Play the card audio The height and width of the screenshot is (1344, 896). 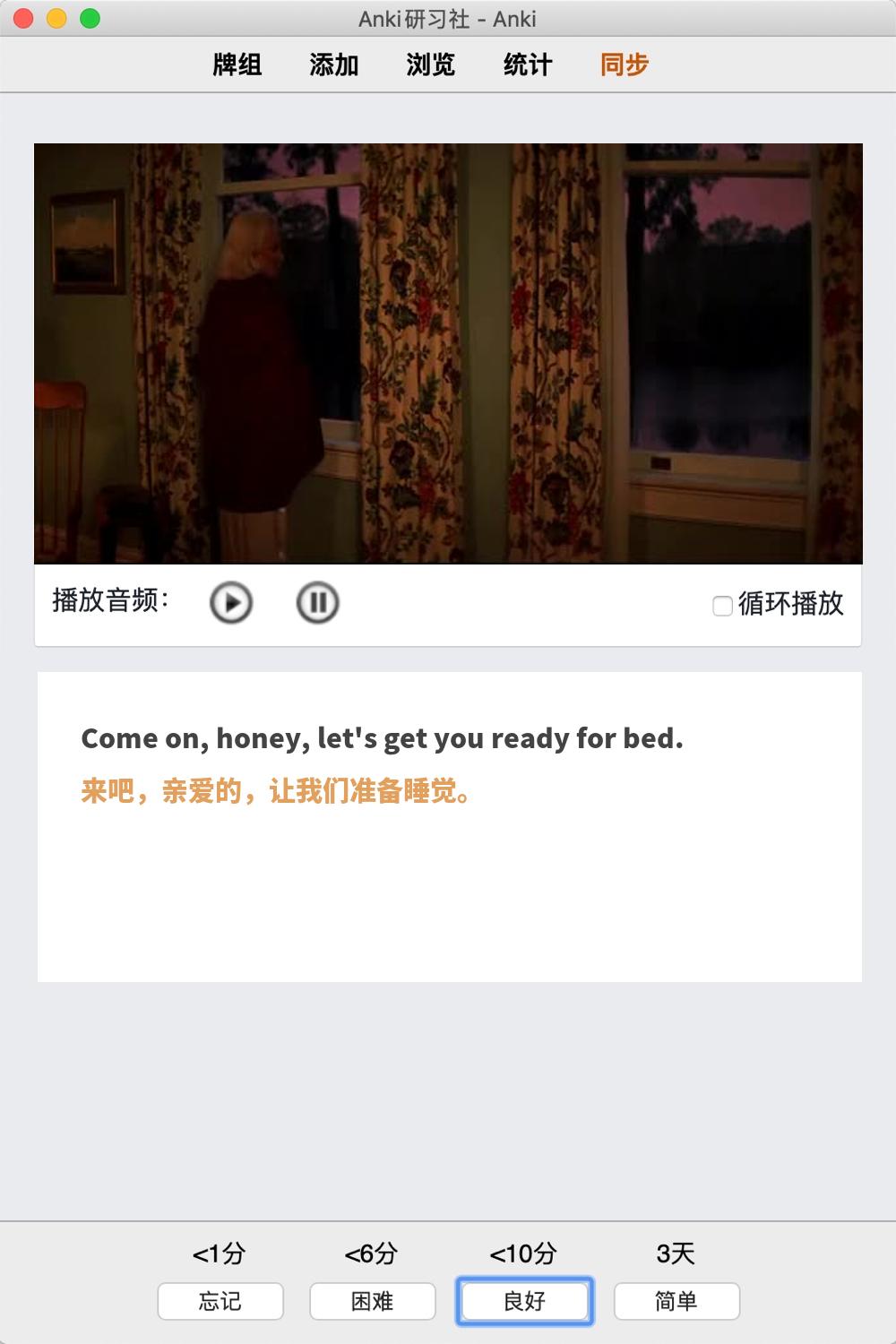[231, 602]
